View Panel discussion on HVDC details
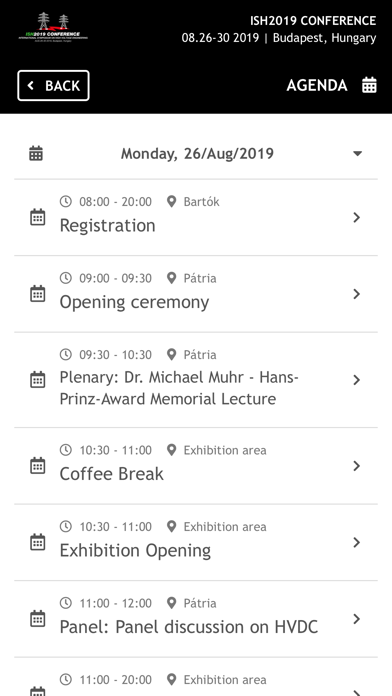392x696 pixels. pyautogui.click(x=196, y=619)
